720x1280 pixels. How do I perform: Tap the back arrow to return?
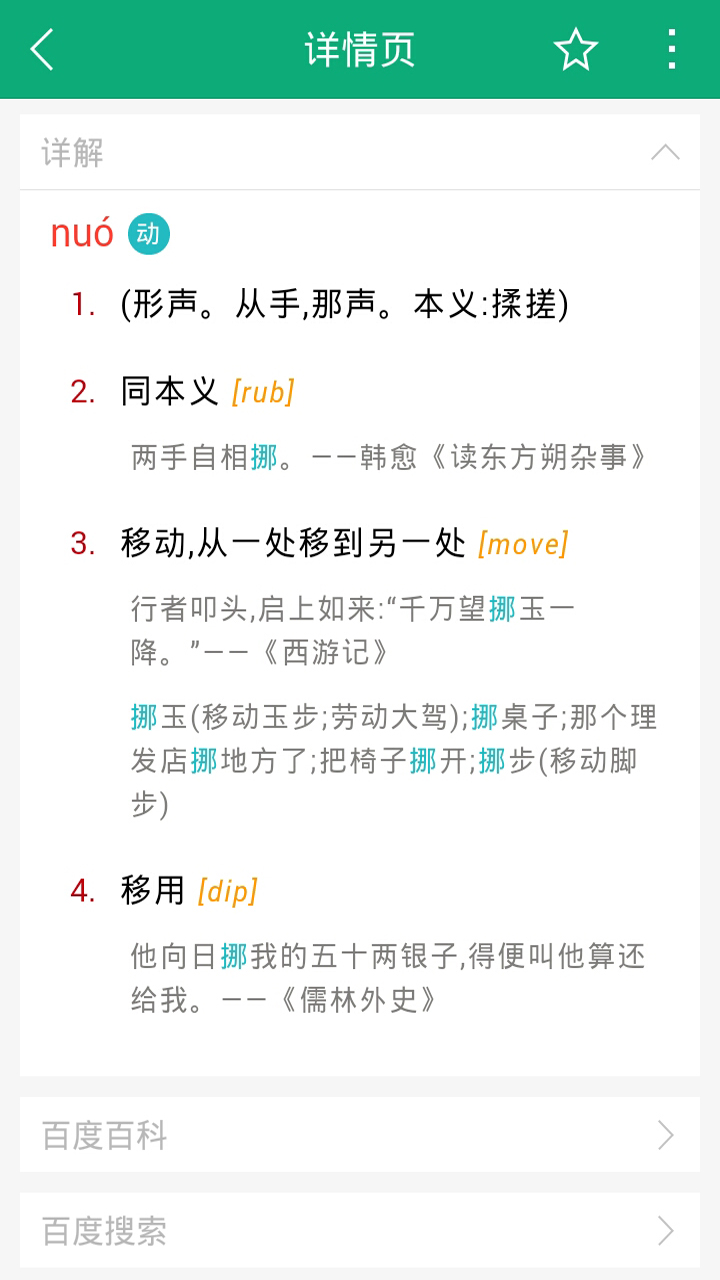[x=43, y=48]
